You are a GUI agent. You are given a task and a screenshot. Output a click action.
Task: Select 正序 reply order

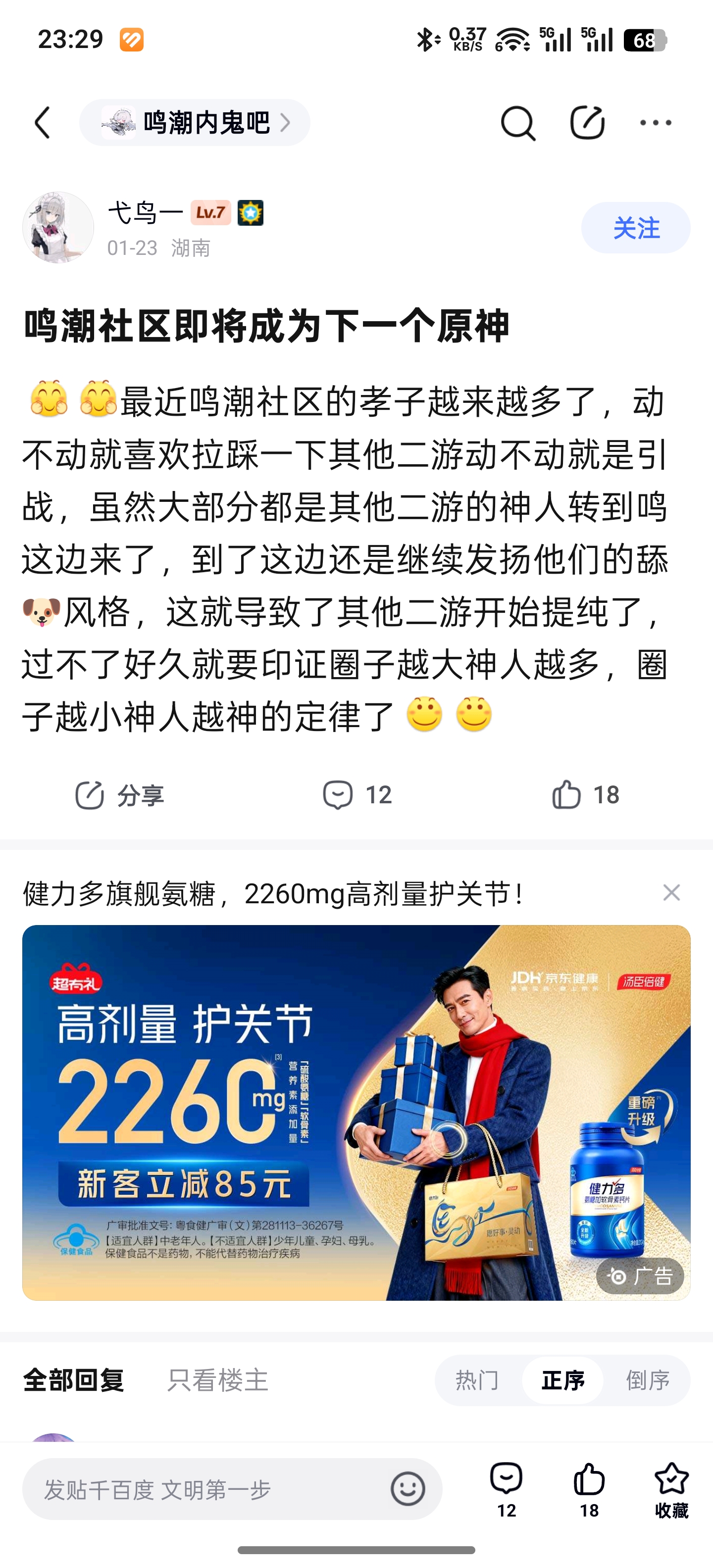(x=562, y=1380)
